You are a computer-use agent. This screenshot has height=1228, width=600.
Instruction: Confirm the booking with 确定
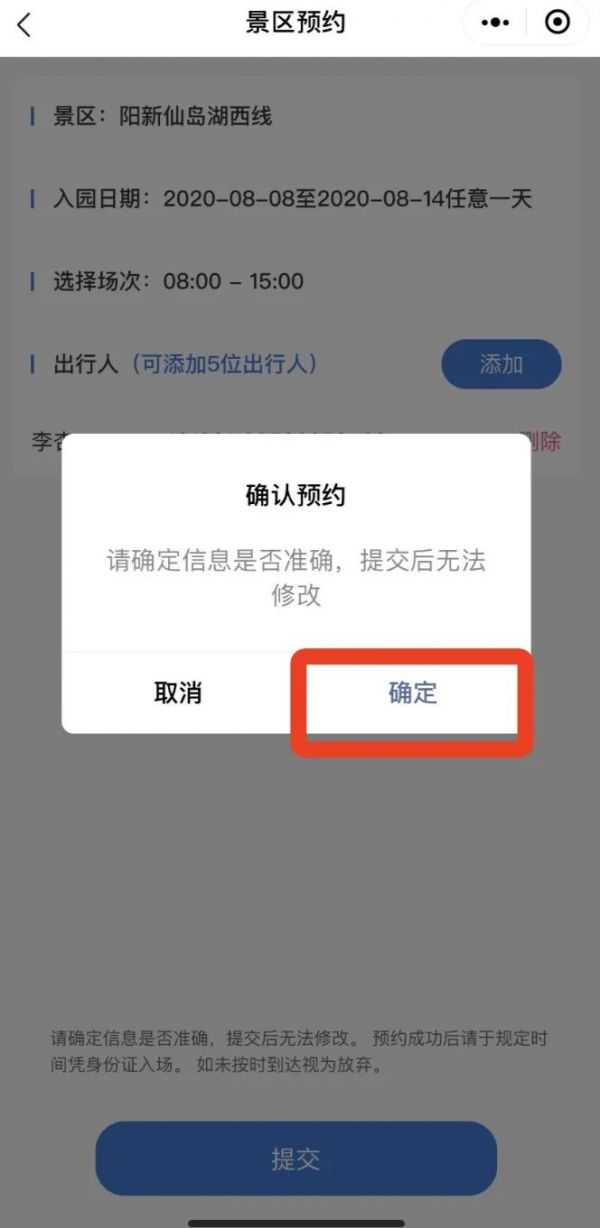412,692
